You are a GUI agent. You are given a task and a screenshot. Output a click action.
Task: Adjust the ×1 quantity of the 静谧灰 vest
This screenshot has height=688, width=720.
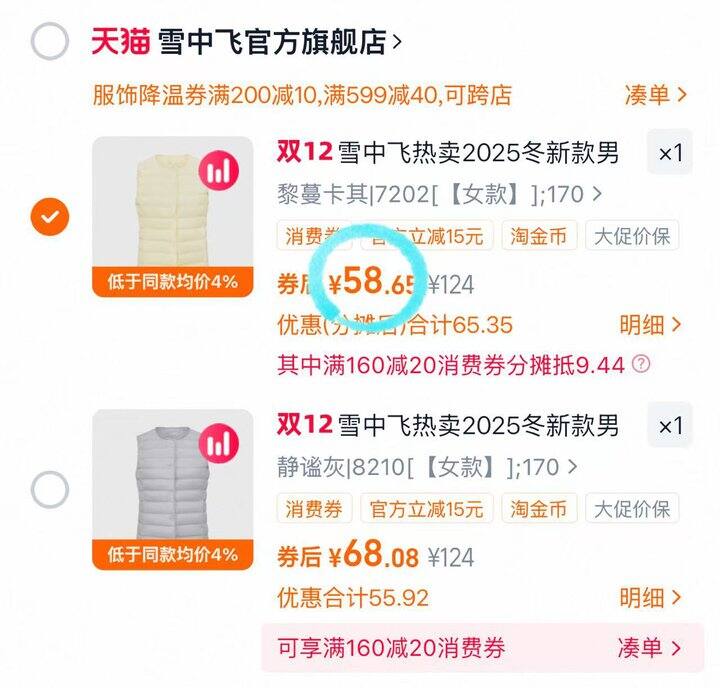coord(670,426)
